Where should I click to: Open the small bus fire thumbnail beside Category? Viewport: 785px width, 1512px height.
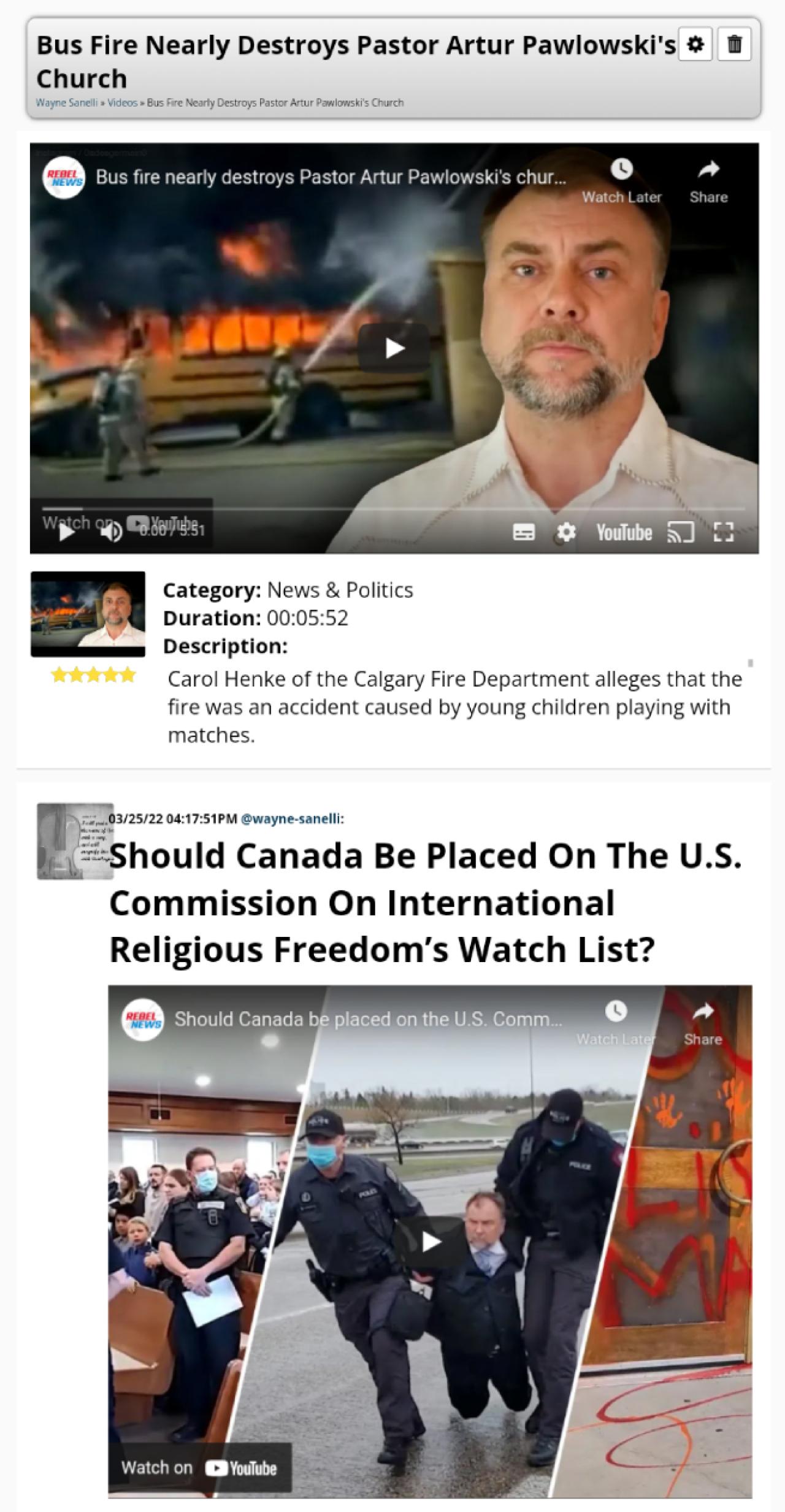point(88,614)
